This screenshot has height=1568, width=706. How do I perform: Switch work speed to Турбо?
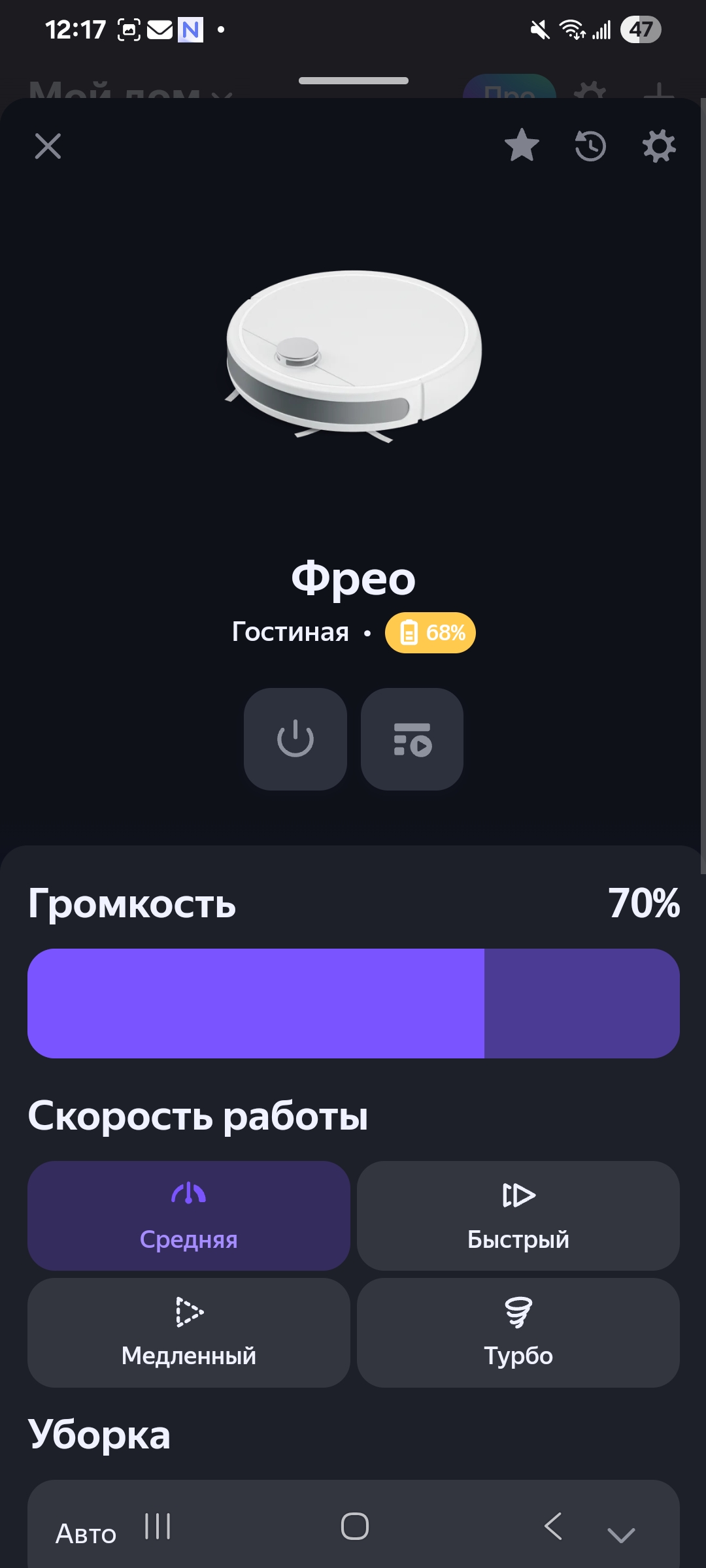(x=518, y=1333)
